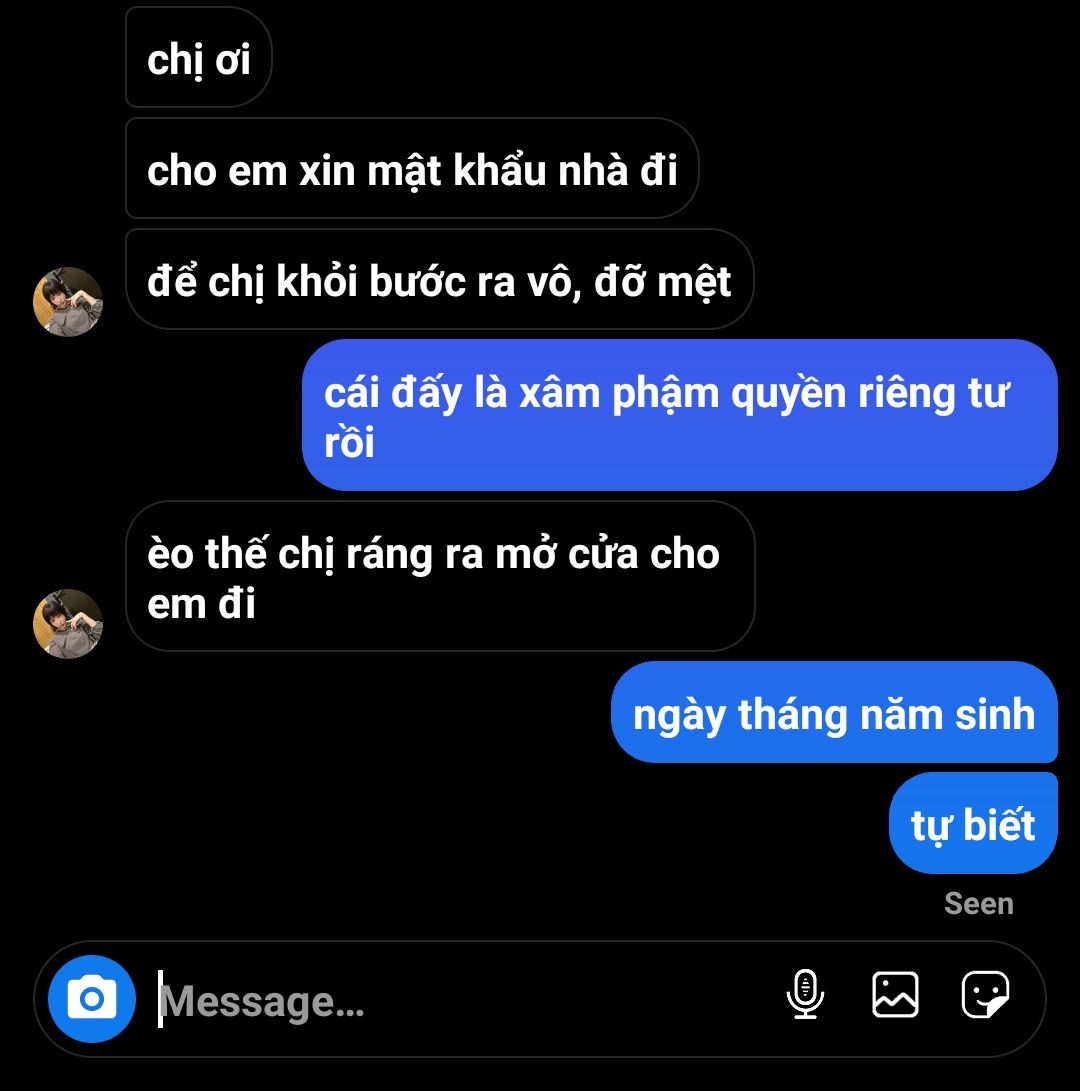Open sender's profile picture beside 'đỡ mệt'
This screenshot has width=1080, height=1091.
coord(68,301)
